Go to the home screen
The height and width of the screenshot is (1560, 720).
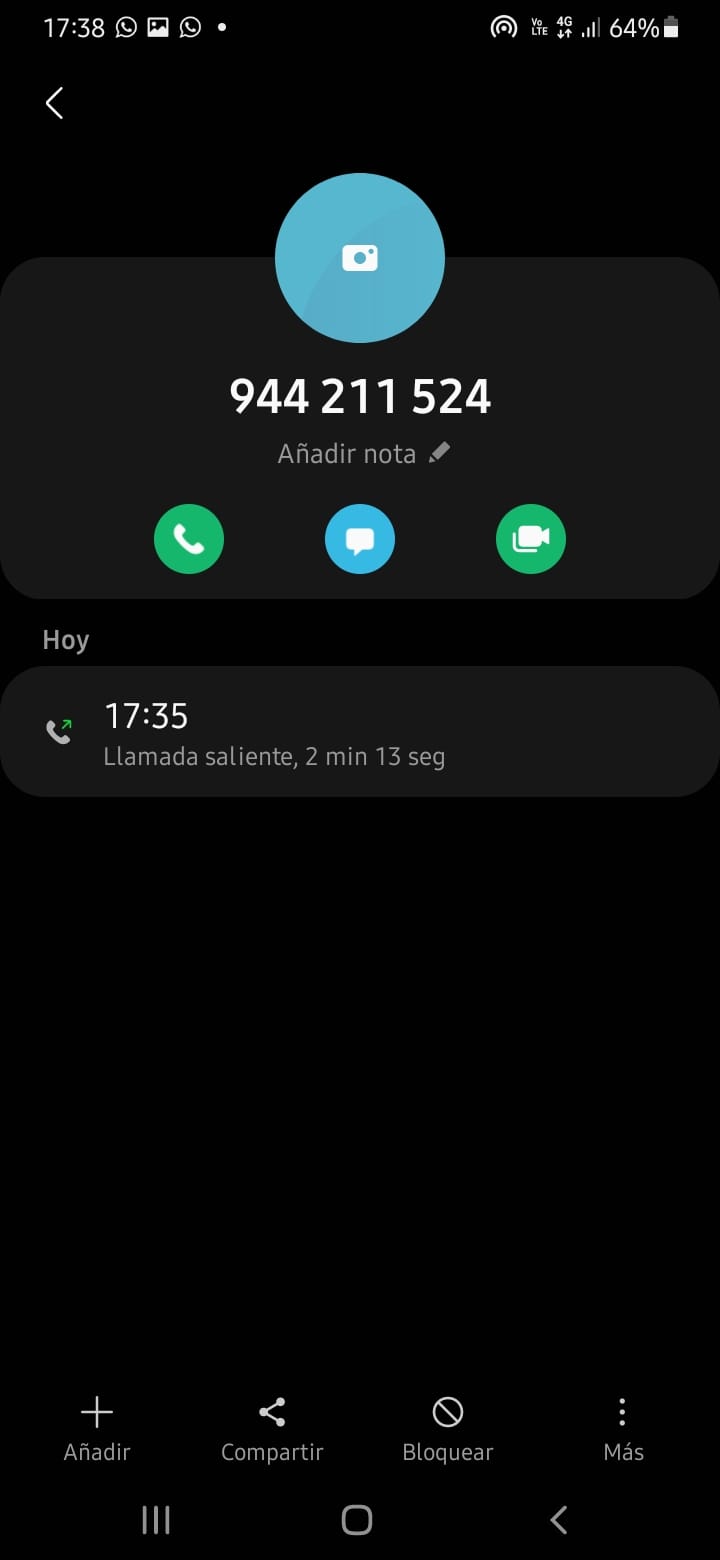coord(357,1520)
